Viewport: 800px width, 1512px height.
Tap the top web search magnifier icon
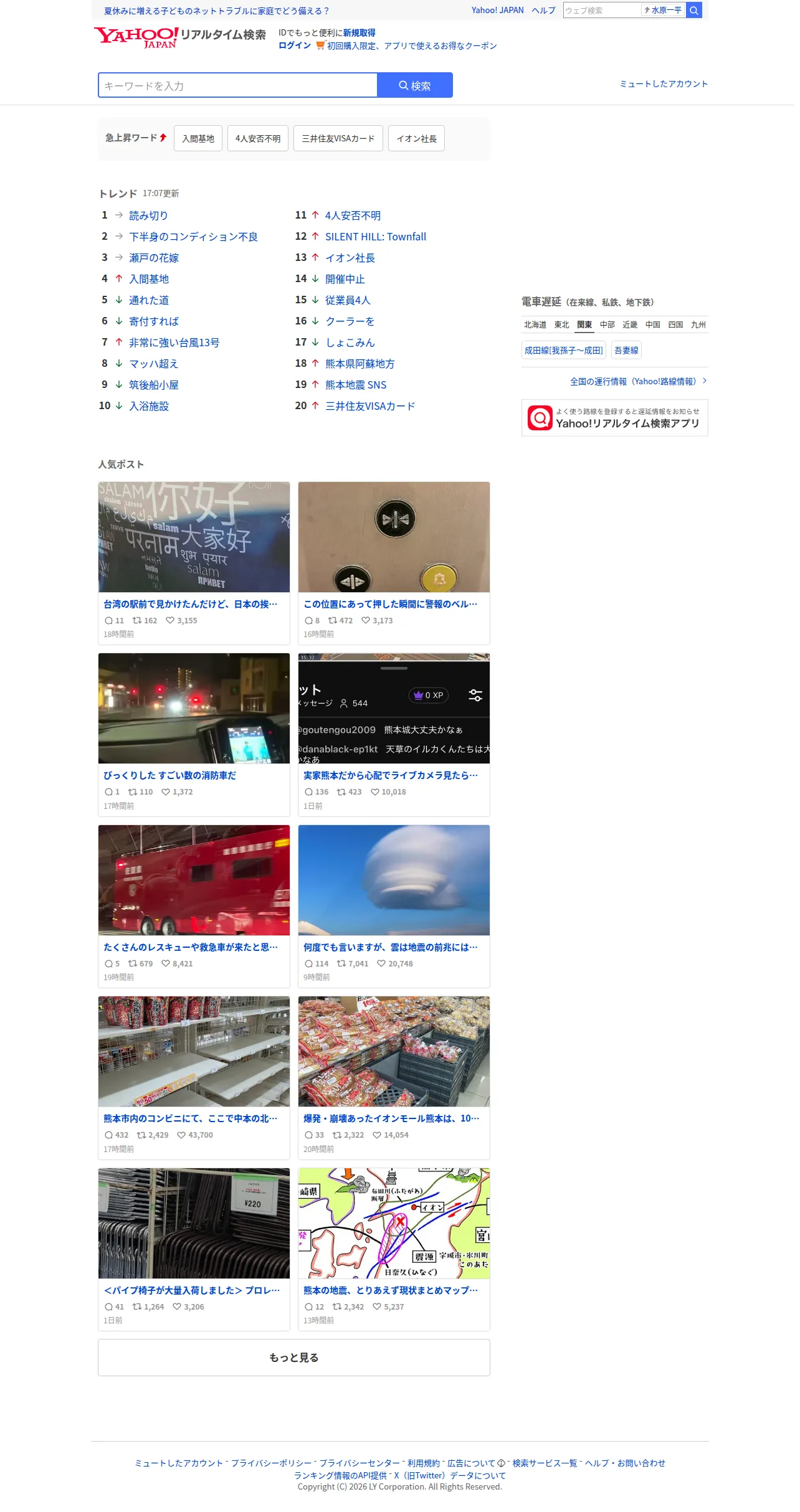[694, 11]
